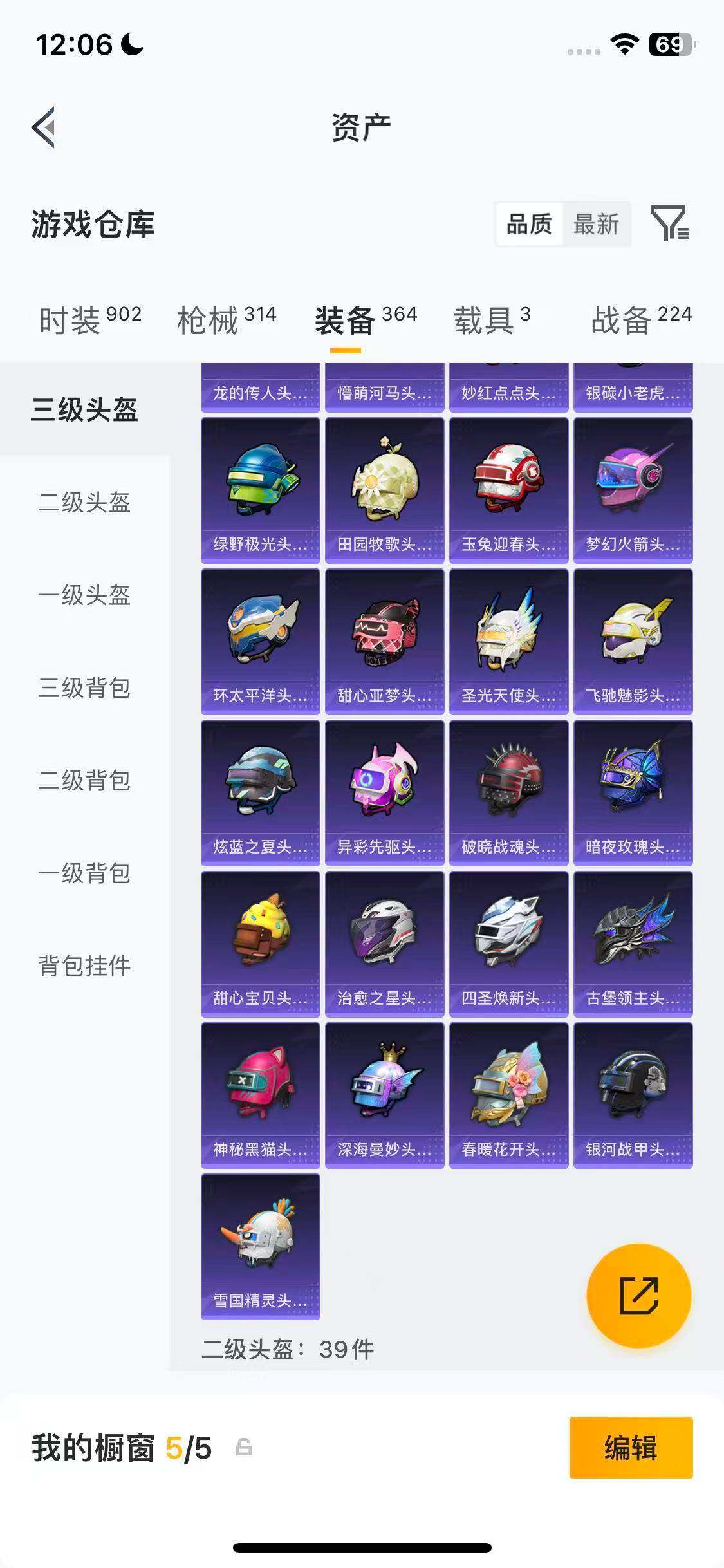724x1568 pixels.
Task: Select 二级头盔 in the side menu
Action: point(84,502)
